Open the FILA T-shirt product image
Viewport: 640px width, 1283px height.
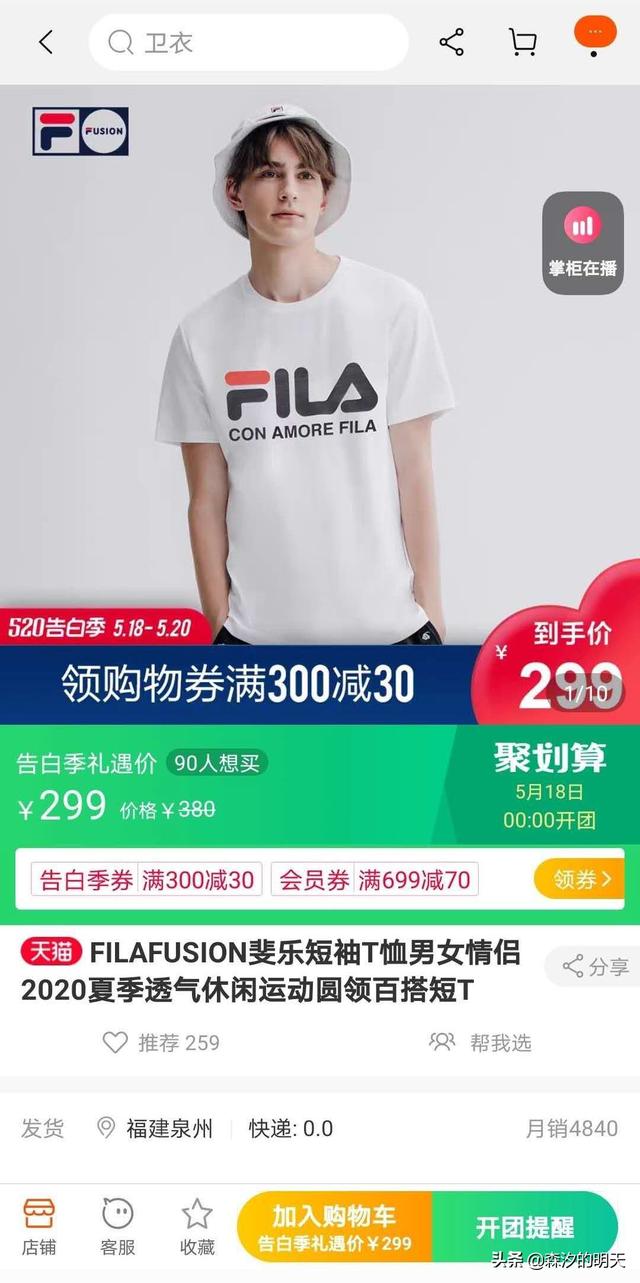[320, 380]
